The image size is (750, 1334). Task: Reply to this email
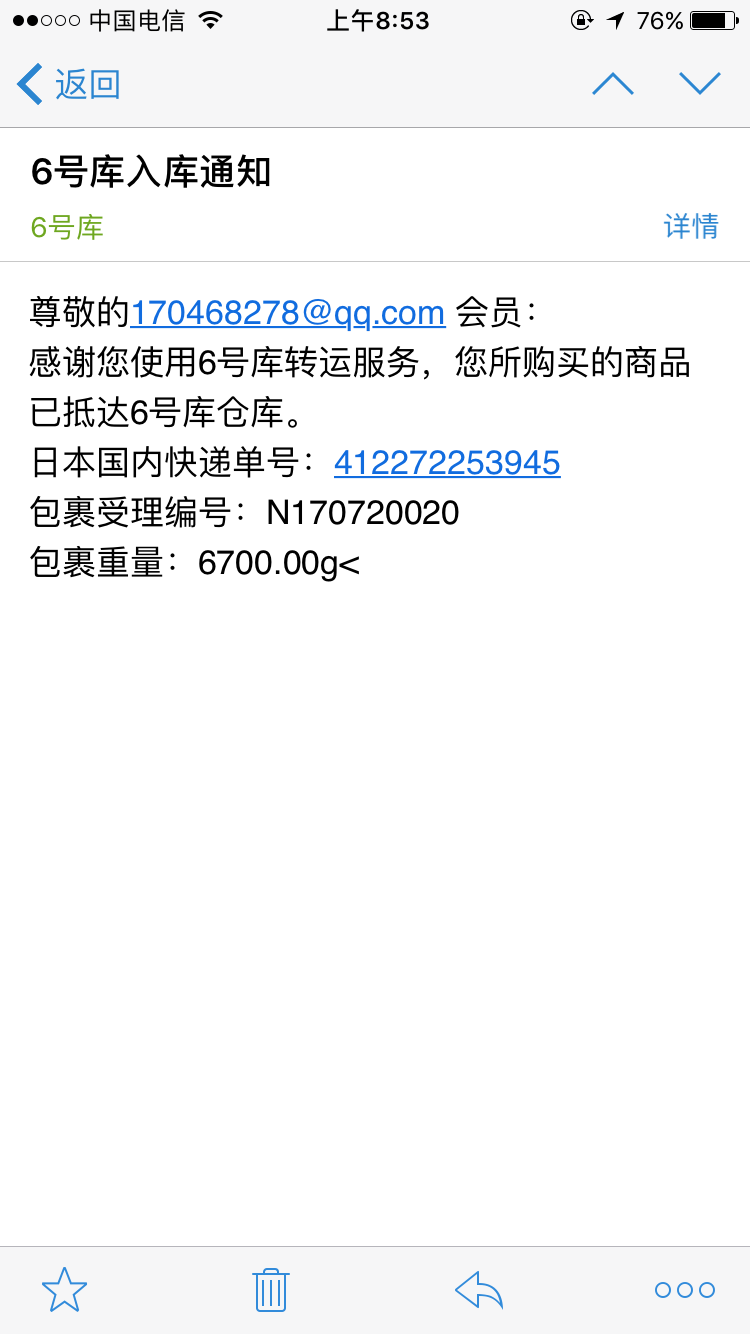coord(479,1290)
